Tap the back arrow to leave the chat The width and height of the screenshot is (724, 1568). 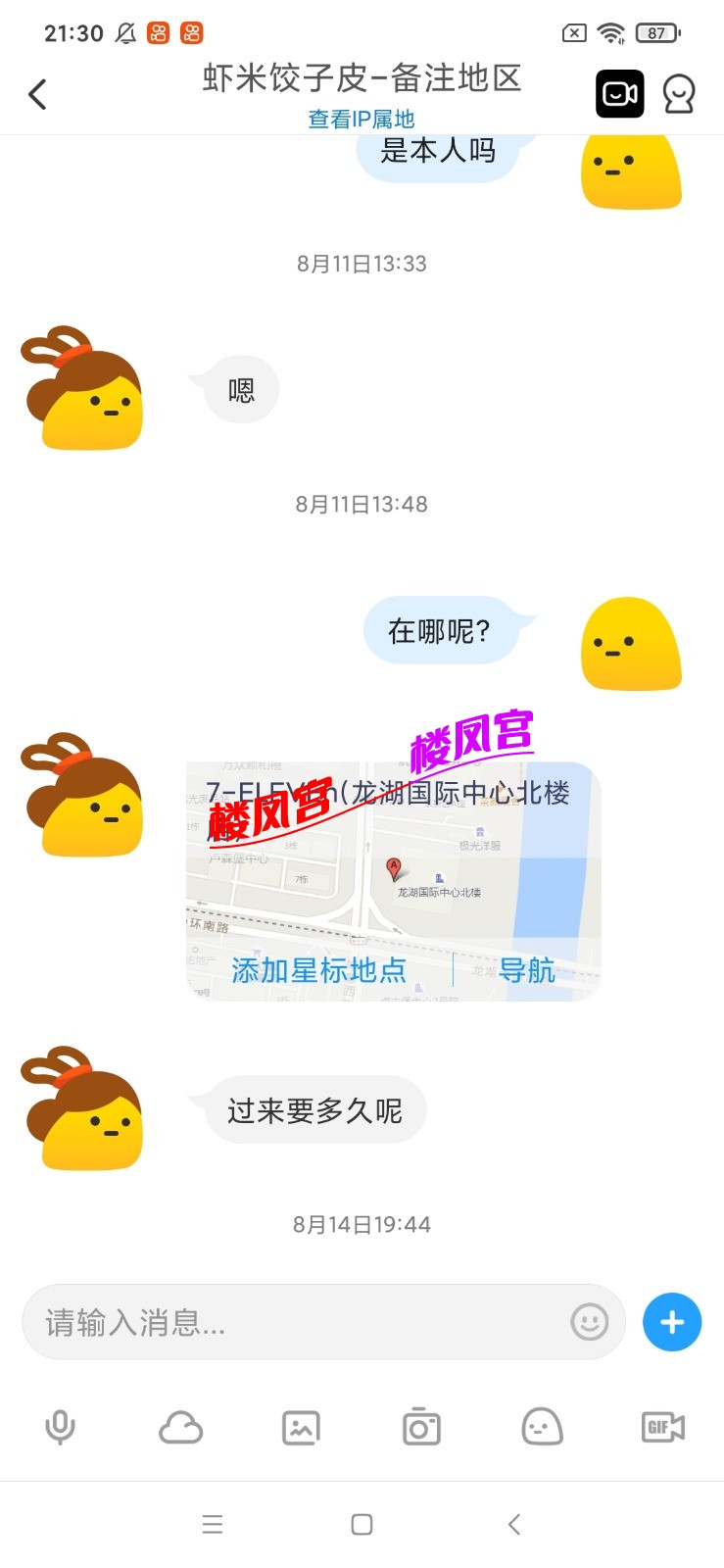pyautogui.click(x=37, y=93)
